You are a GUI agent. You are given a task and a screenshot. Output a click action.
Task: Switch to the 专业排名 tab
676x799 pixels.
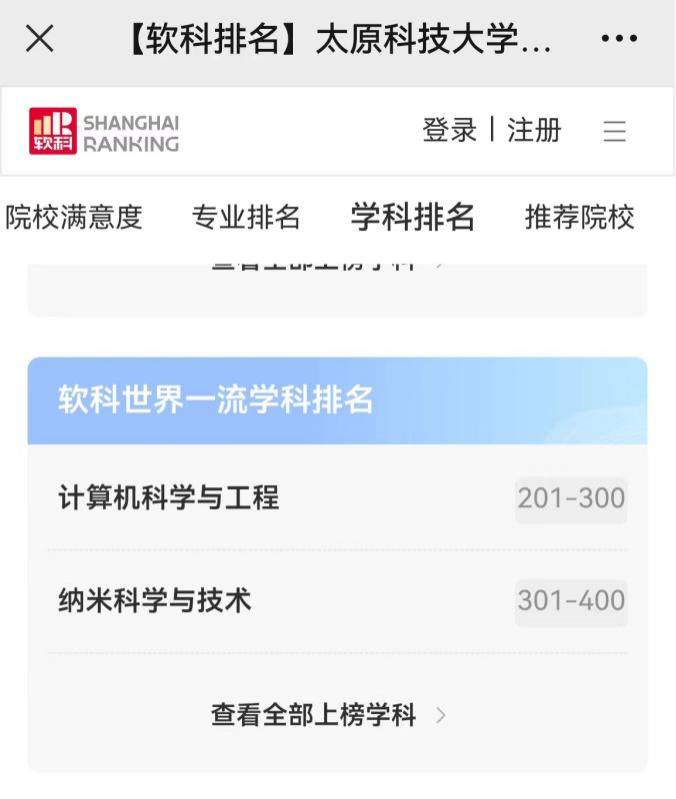click(x=246, y=217)
